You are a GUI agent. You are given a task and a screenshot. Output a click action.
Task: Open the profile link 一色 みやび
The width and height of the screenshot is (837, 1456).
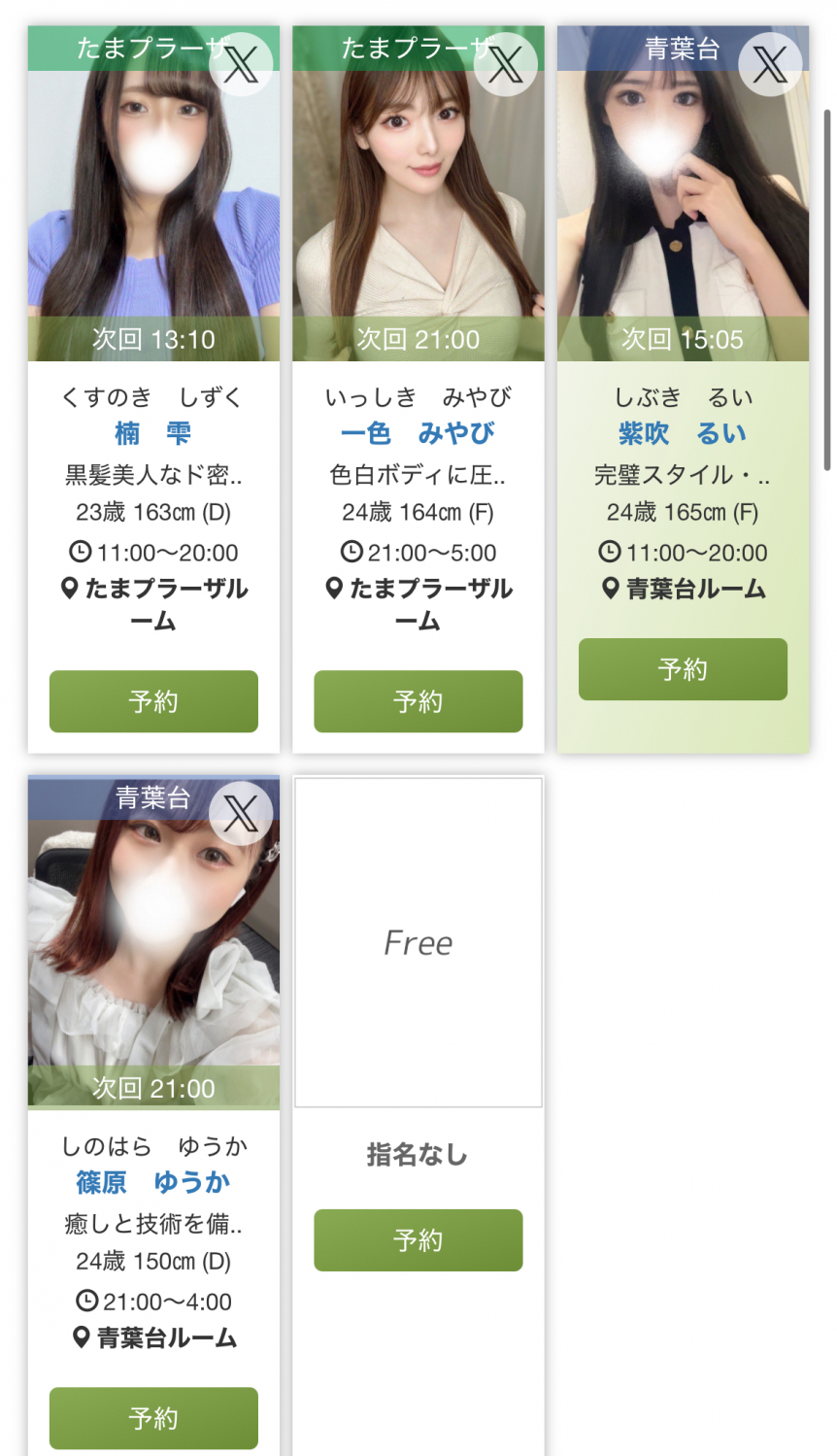(418, 433)
